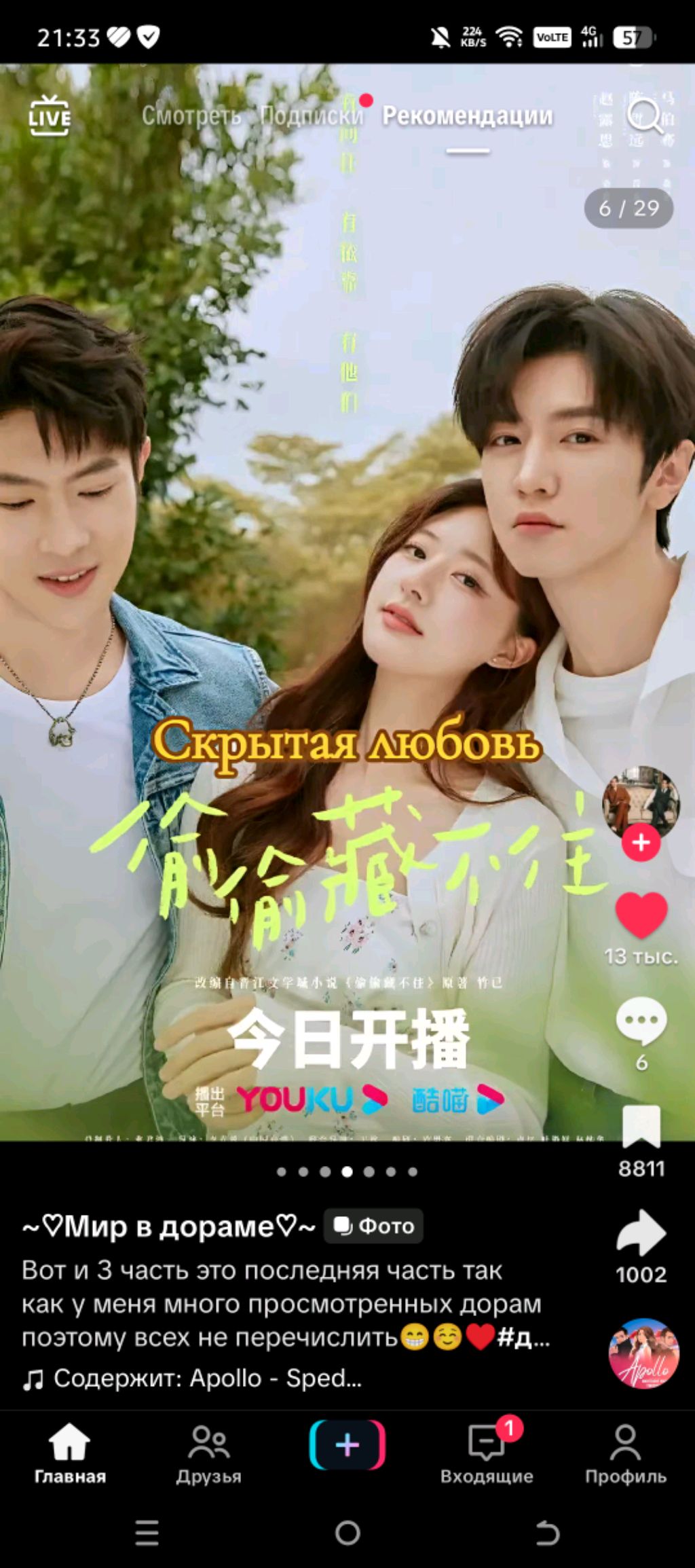Expand the truncated post caption

(x=523, y=1337)
